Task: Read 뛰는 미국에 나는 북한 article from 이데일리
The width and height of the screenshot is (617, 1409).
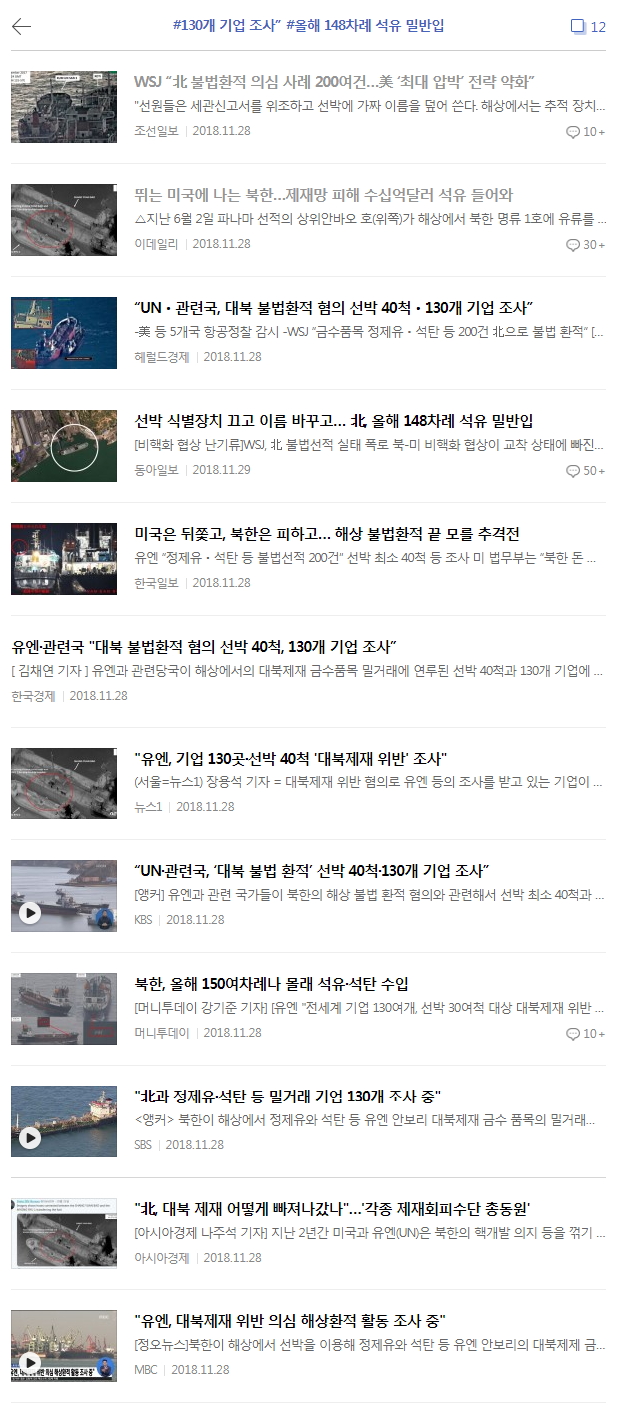Action: coord(323,195)
